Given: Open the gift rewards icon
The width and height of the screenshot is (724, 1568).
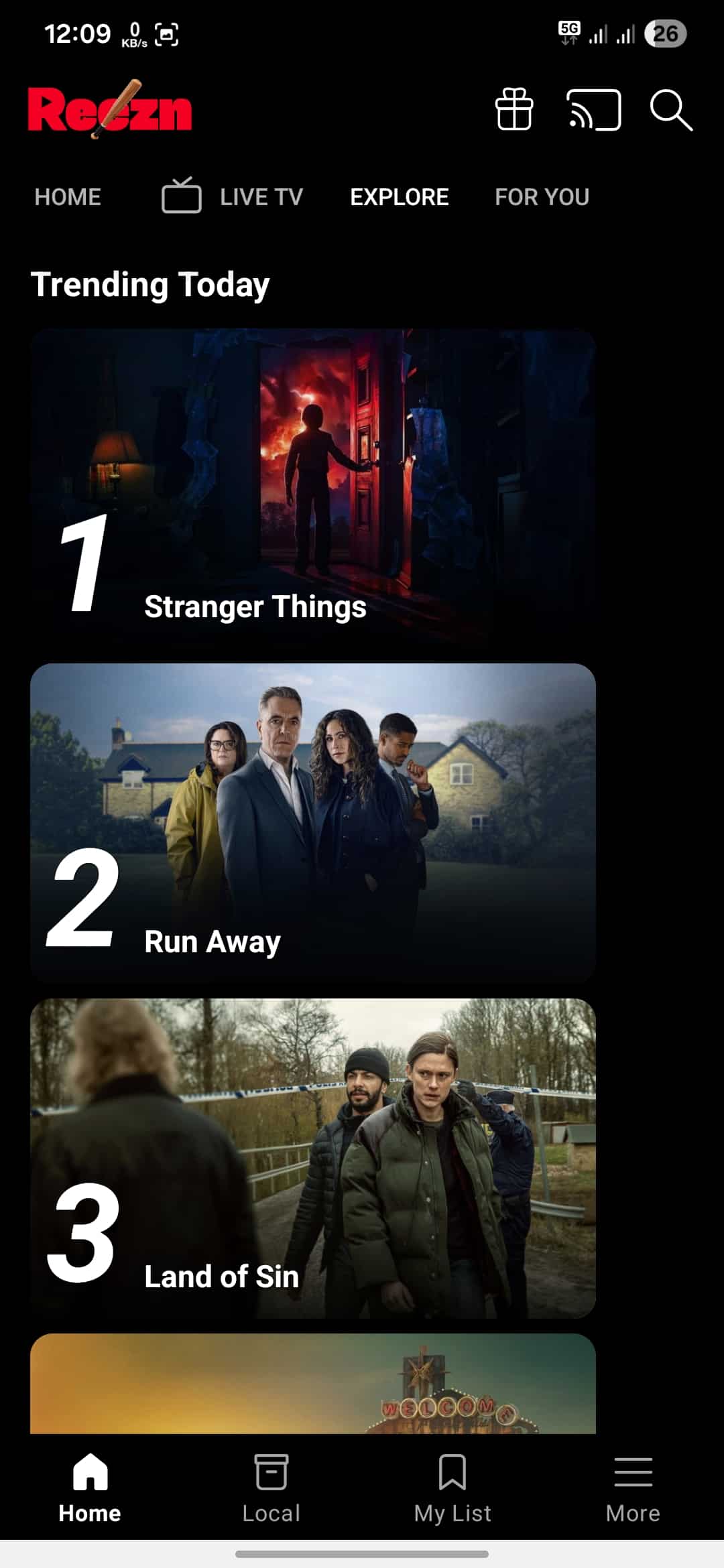Looking at the screenshot, I should [x=514, y=109].
